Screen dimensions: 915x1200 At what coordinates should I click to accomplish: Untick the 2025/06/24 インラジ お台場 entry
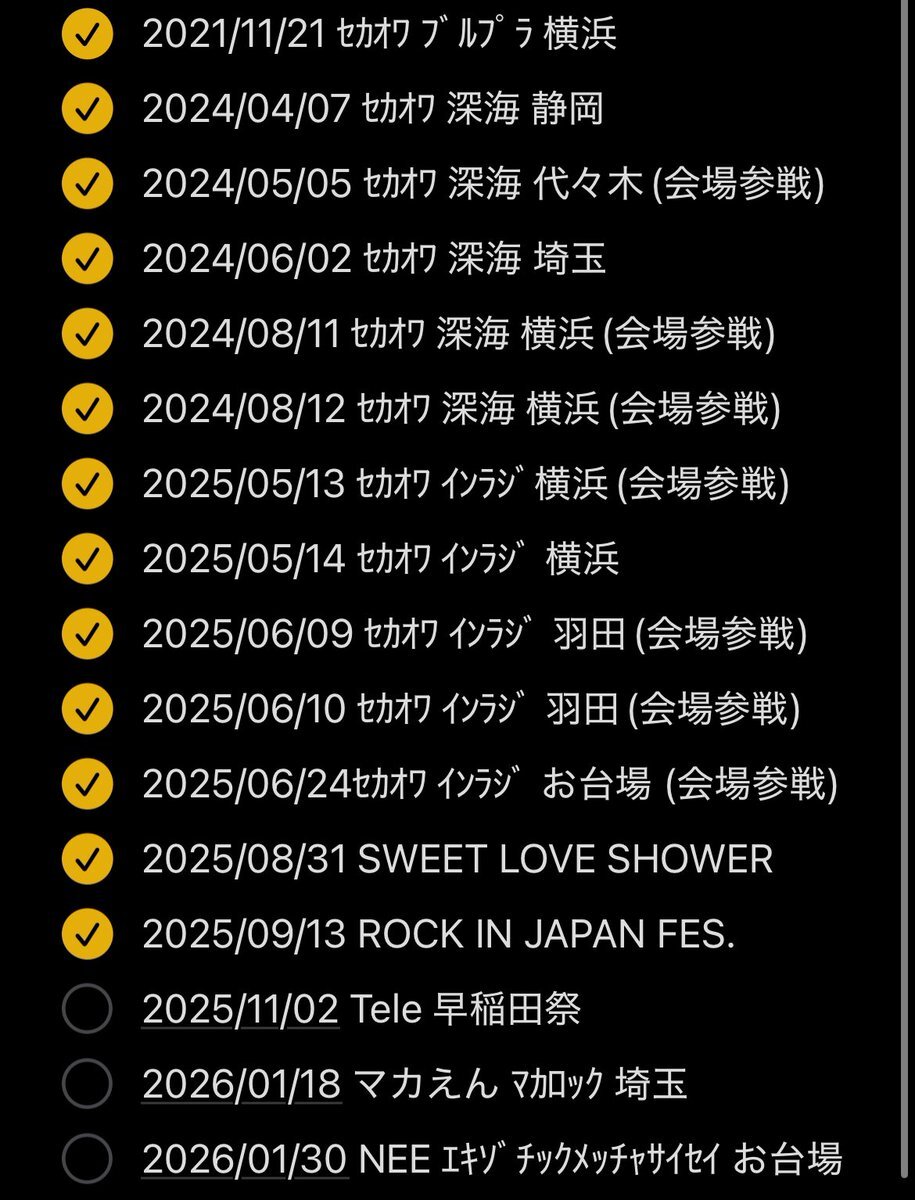pyautogui.click(x=86, y=784)
